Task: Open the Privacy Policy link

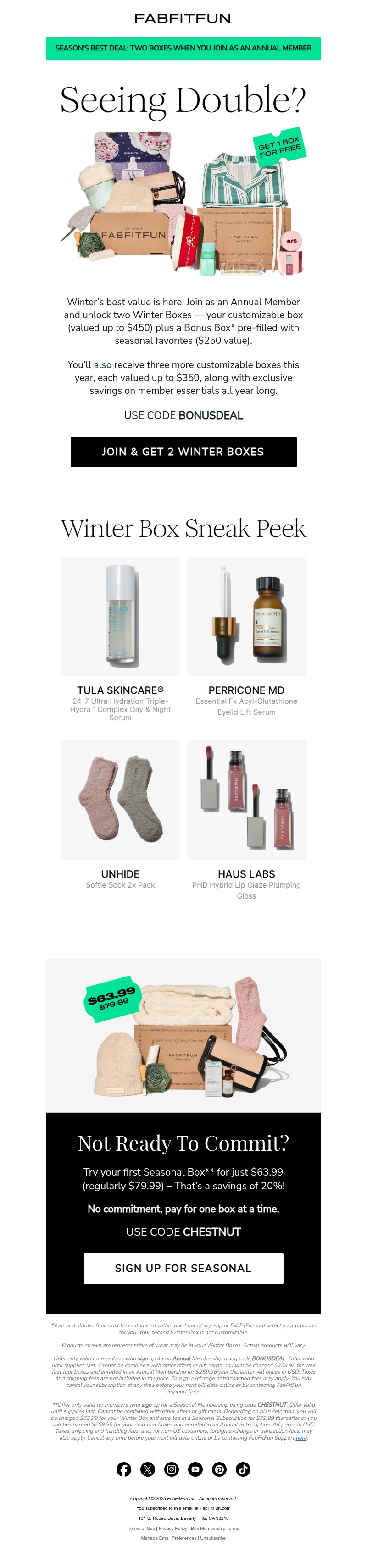Action: tap(173, 1528)
